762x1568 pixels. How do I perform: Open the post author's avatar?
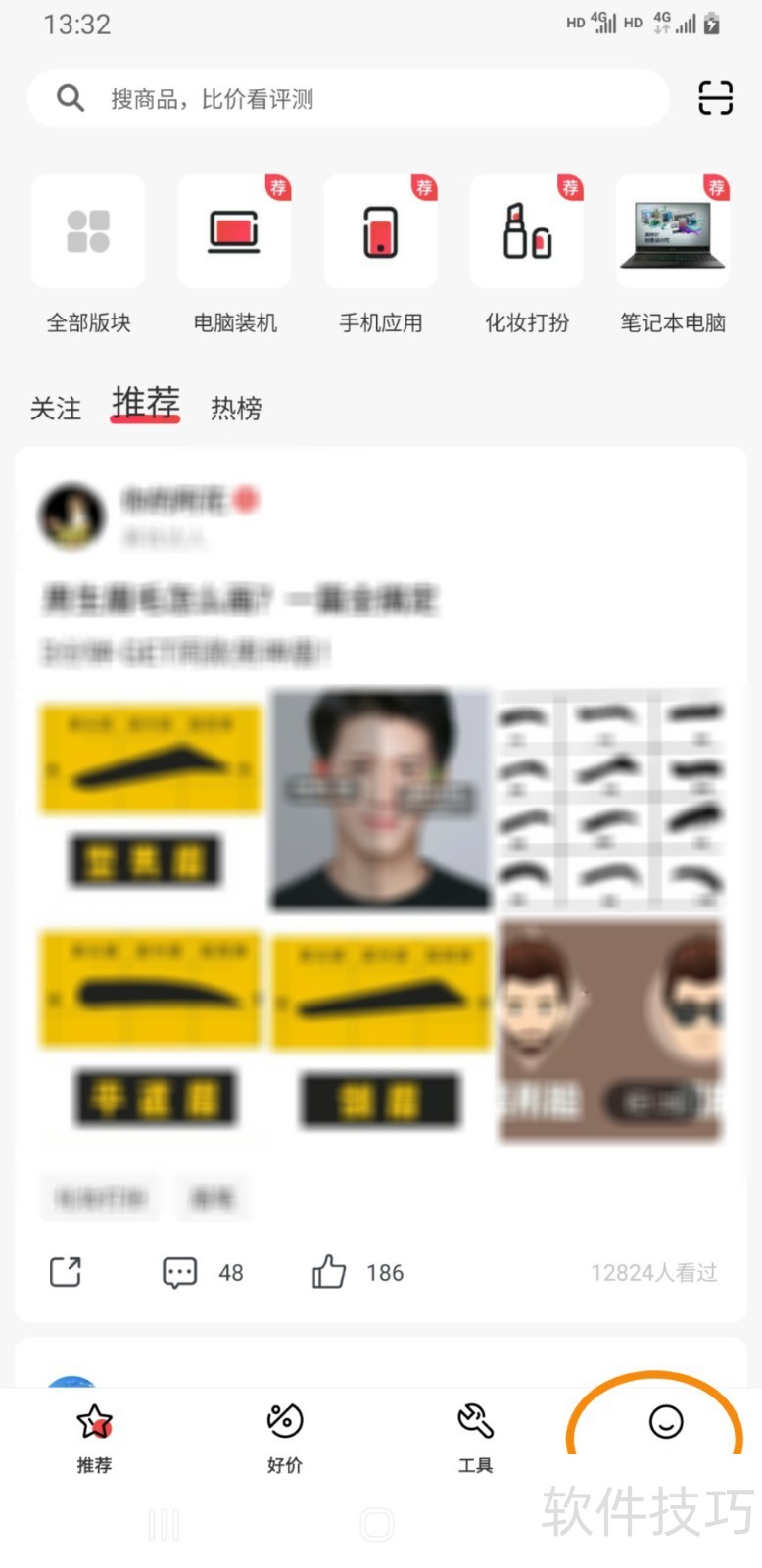pyautogui.click(x=71, y=516)
